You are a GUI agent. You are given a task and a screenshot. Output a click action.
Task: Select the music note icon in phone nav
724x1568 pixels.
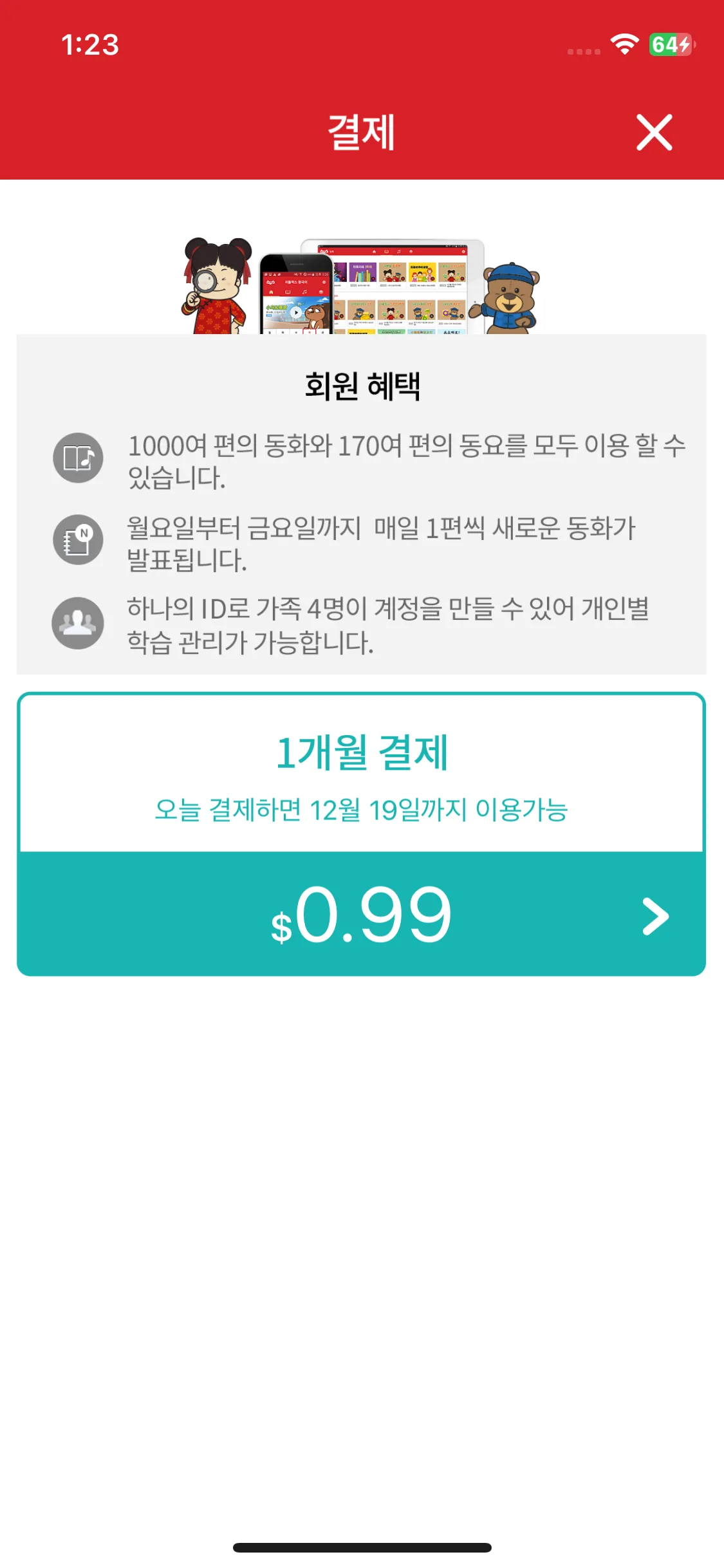pos(305,292)
